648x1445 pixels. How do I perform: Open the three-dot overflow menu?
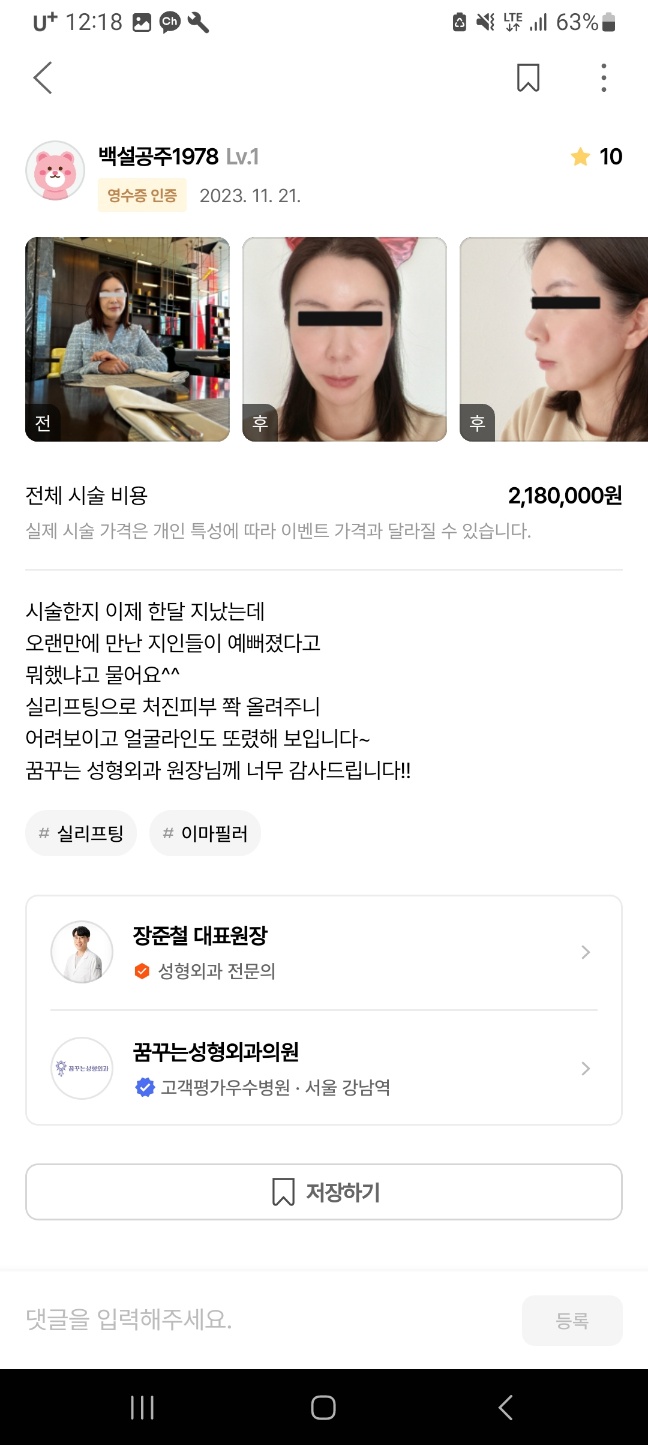pos(603,78)
